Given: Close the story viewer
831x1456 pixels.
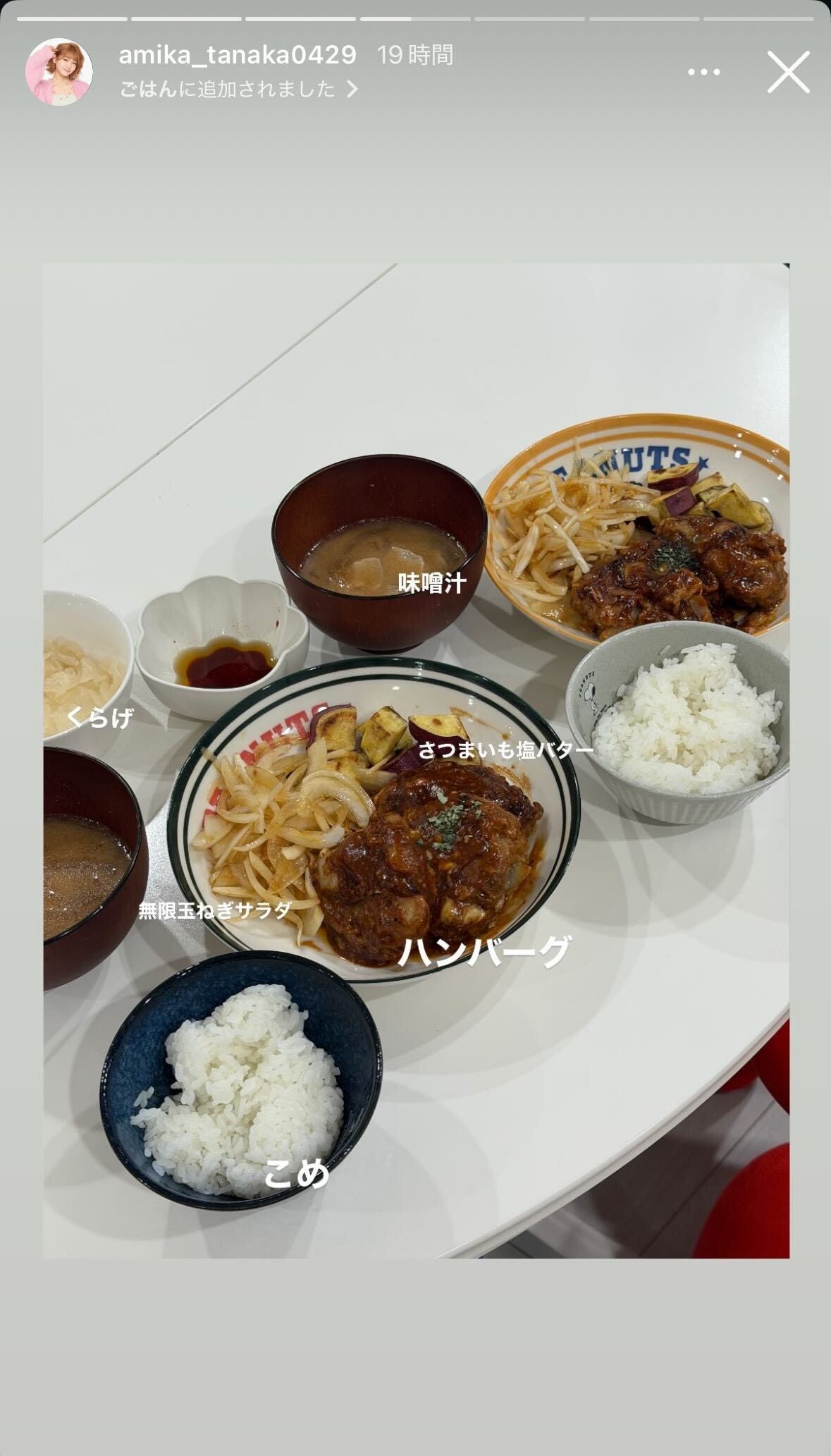Looking at the screenshot, I should [x=788, y=72].
